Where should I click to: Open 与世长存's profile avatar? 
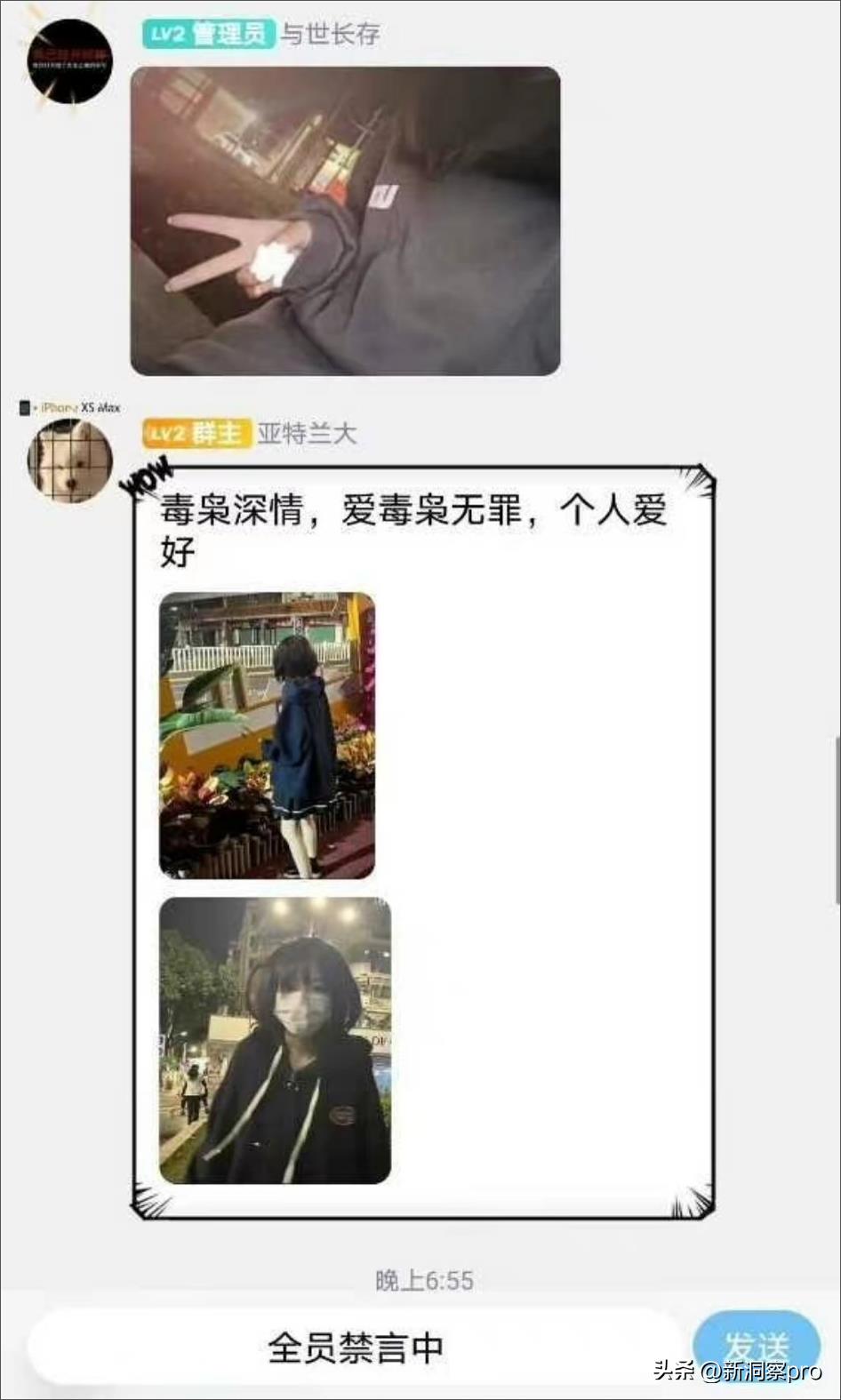[69, 61]
